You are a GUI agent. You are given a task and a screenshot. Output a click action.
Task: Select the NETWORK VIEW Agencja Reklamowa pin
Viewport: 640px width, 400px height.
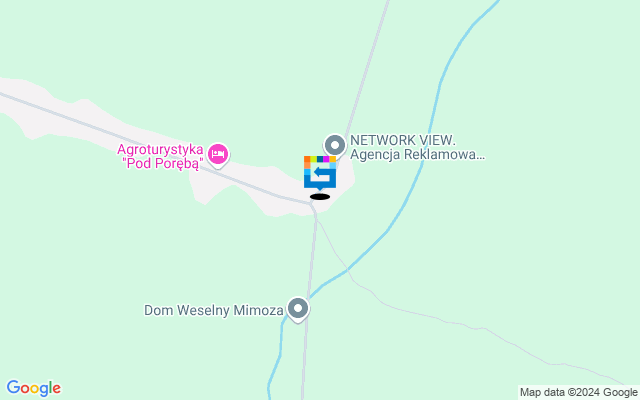pyautogui.click(x=334, y=146)
